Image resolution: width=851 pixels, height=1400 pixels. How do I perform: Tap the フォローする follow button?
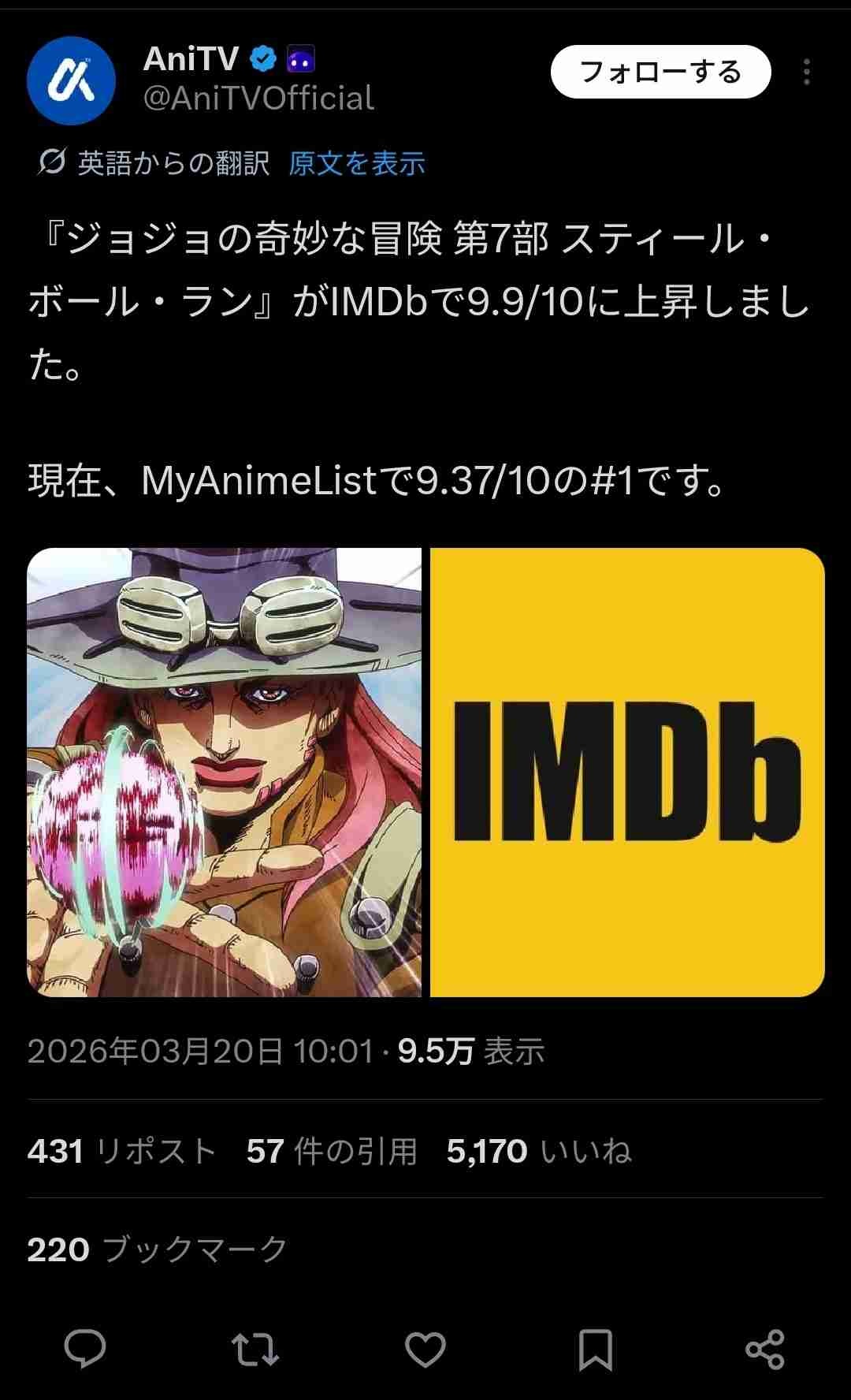click(660, 72)
